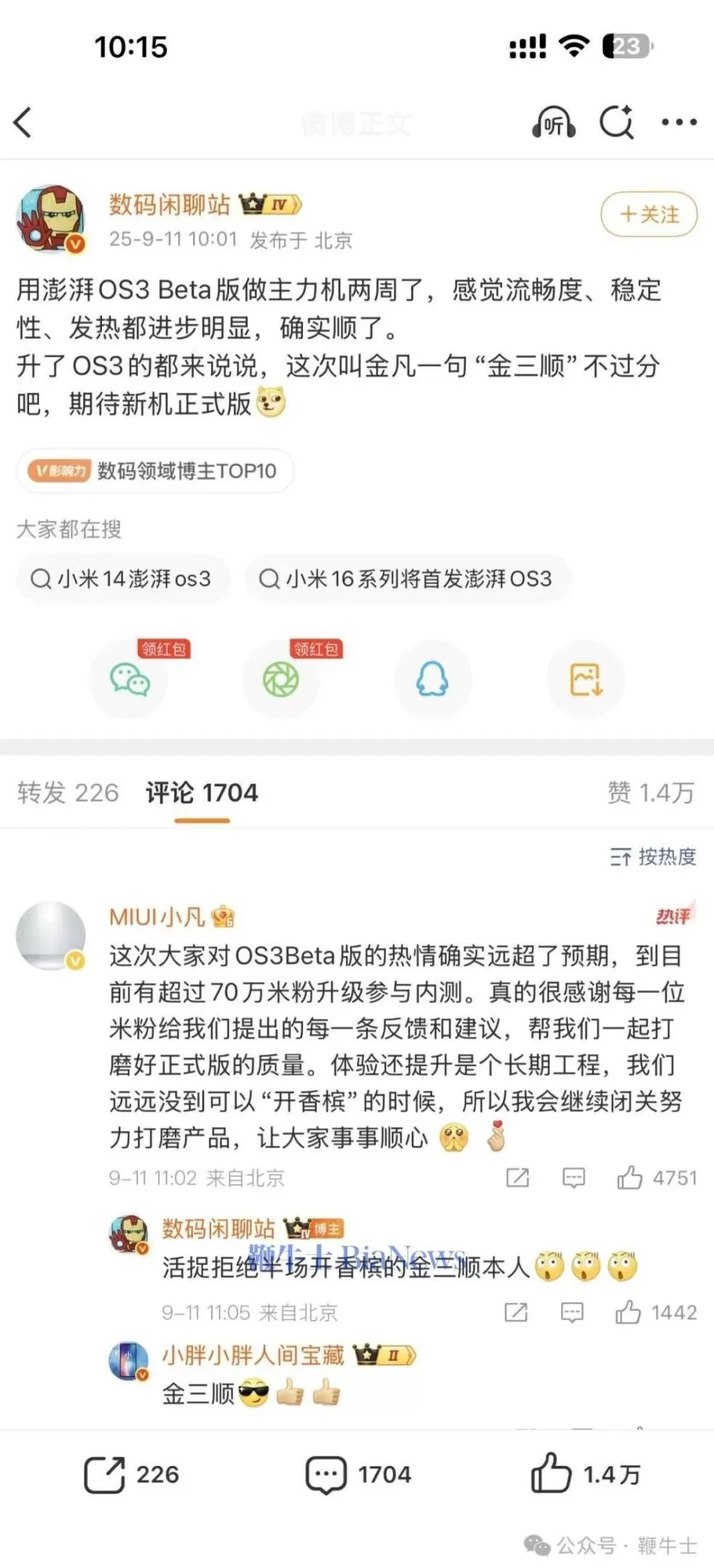
Task: Tap the back arrow at top left
Action: 24,122
